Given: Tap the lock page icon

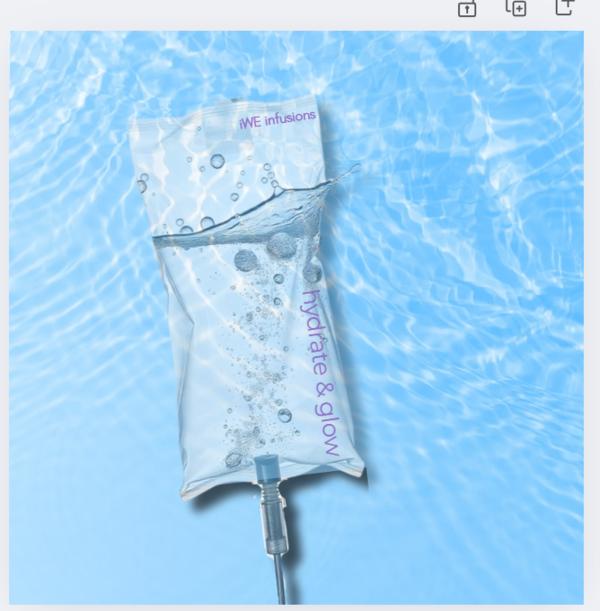Looking at the screenshot, I should point(466,8).
